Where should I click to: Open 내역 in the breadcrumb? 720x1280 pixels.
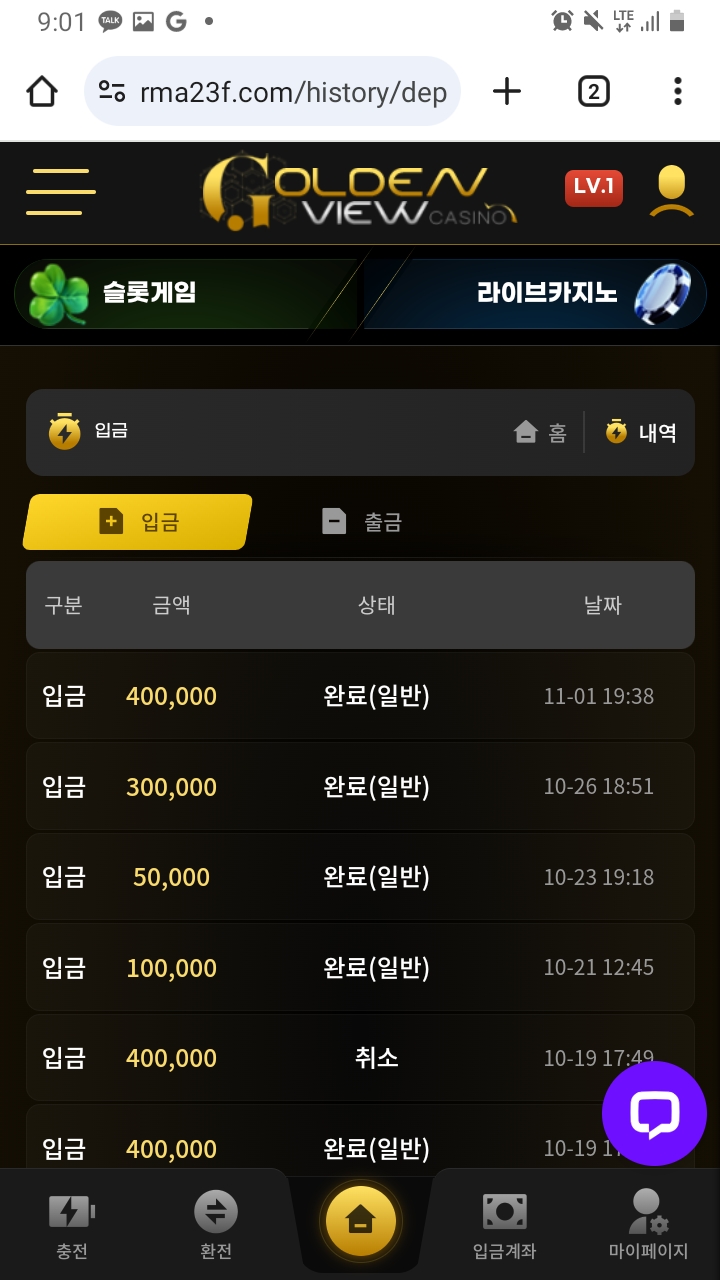(x=641, y=432)
